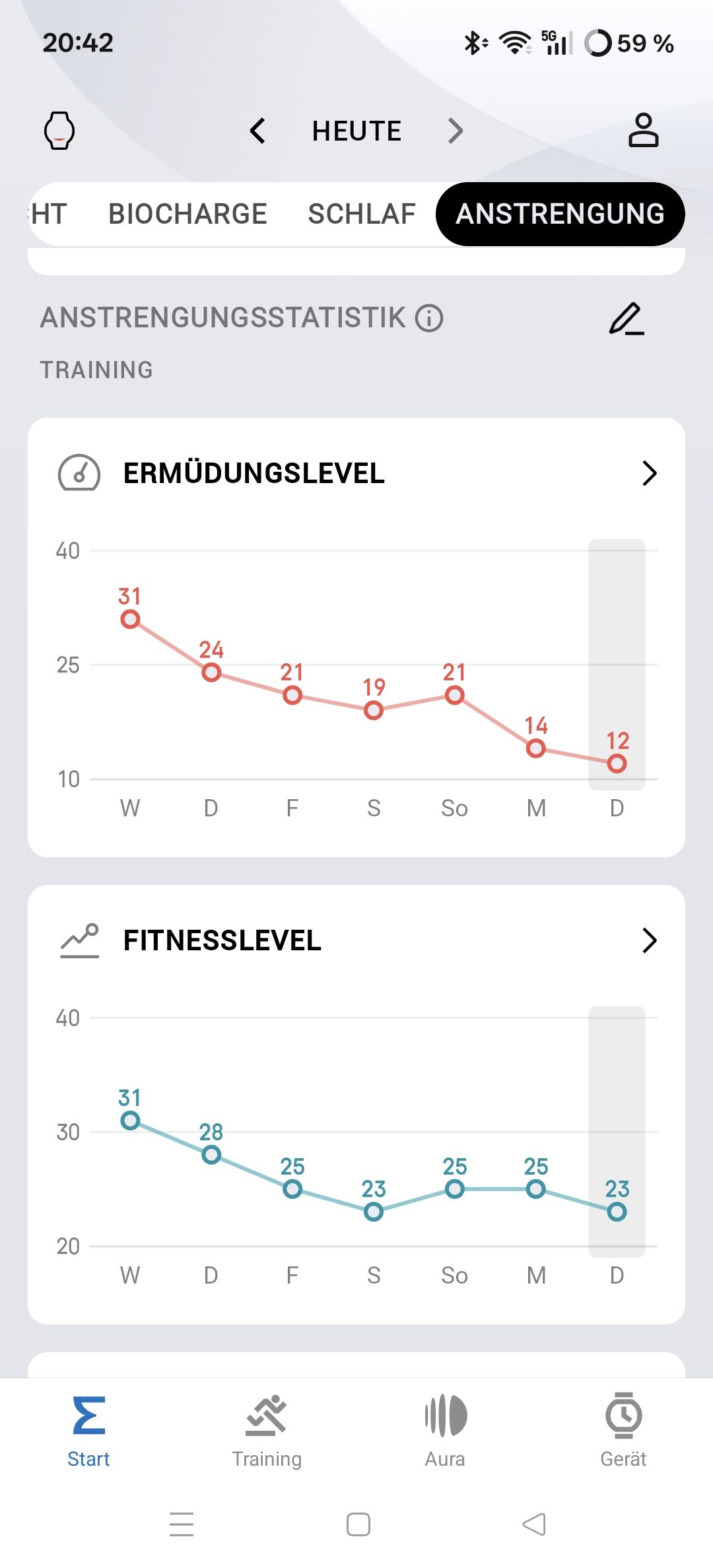Go back with system navigation

tap(533, 1524)
